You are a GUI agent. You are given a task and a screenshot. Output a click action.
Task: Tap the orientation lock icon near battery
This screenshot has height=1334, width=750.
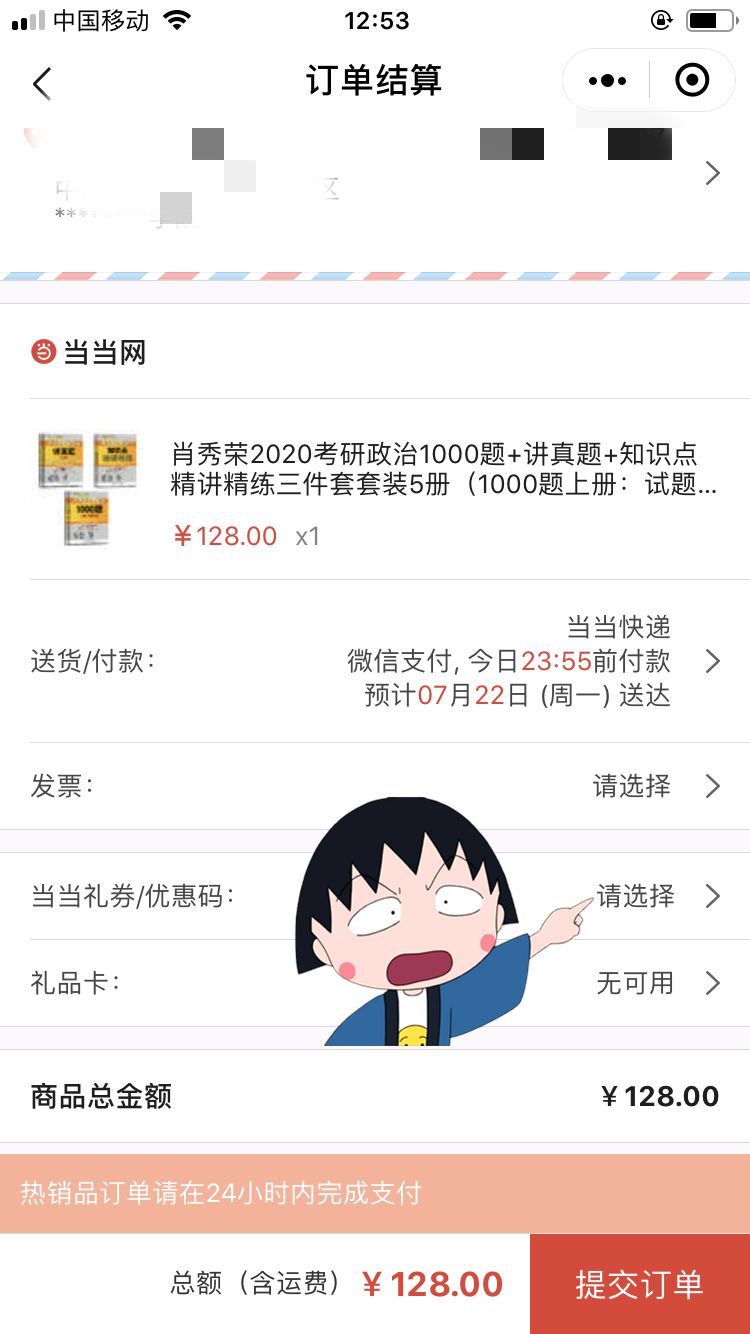pos(661,19)
